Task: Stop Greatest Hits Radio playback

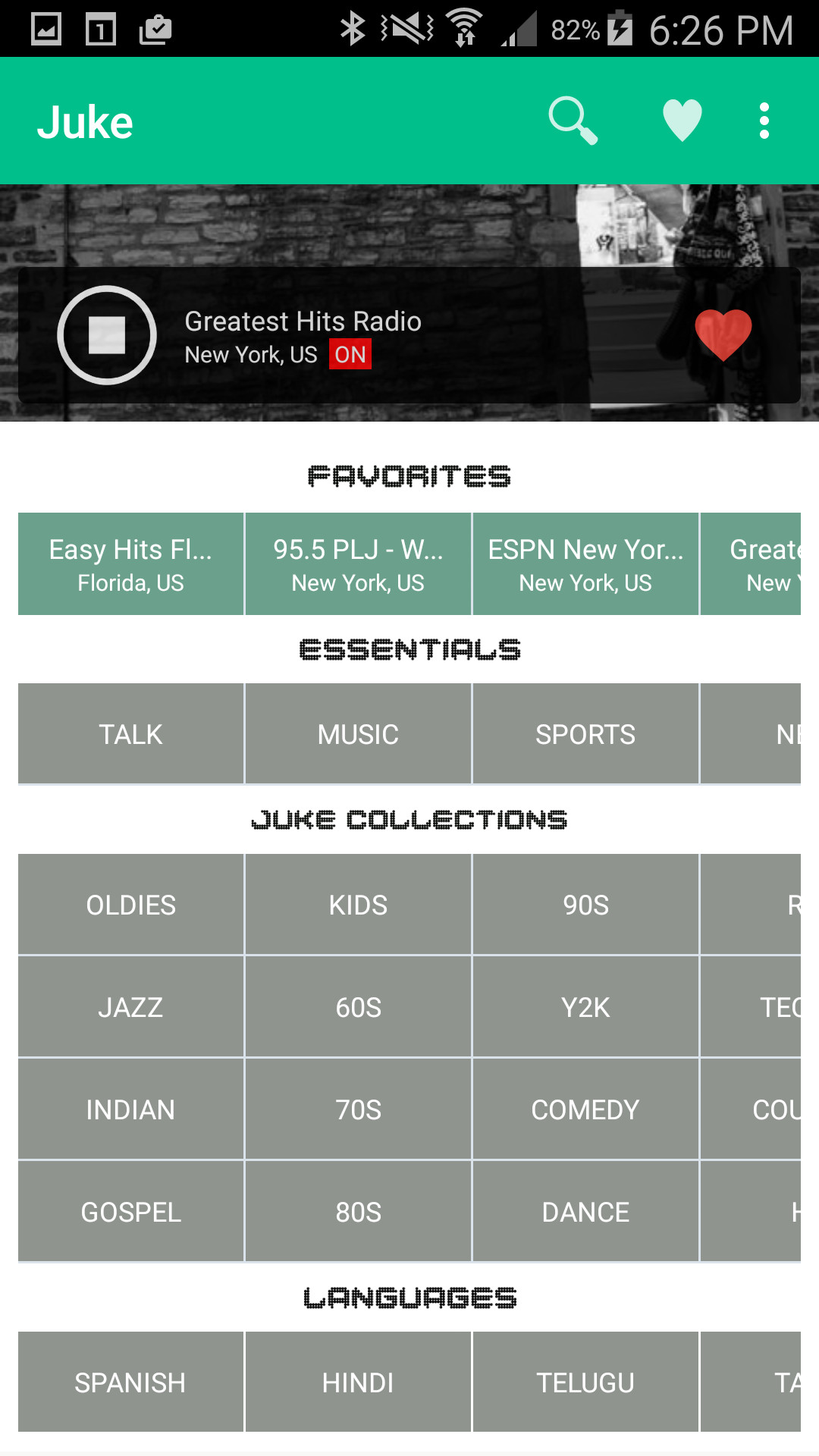Action: coord(107,335)
